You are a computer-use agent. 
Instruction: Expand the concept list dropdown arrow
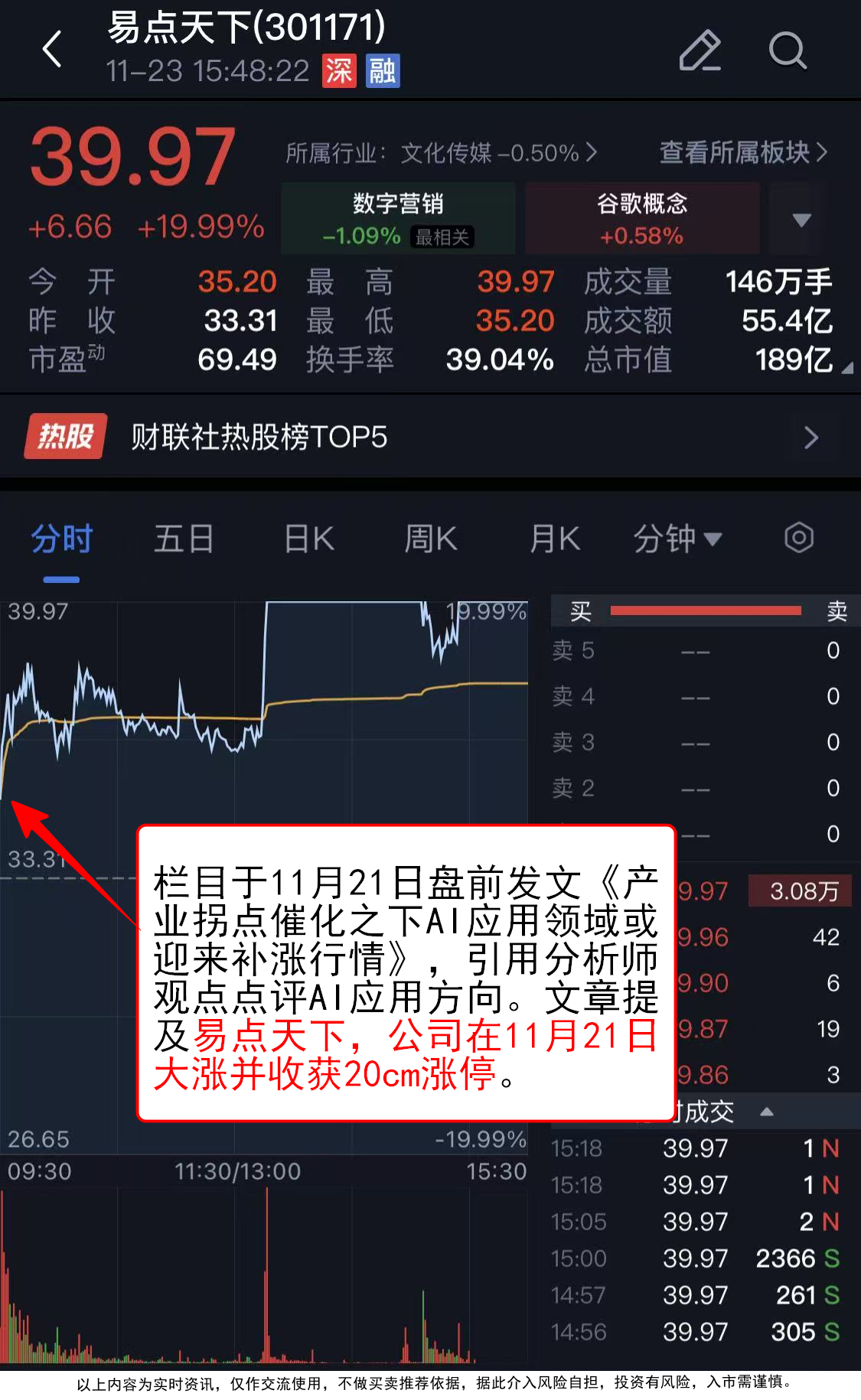pyautogui.click(x=801, y=220)
